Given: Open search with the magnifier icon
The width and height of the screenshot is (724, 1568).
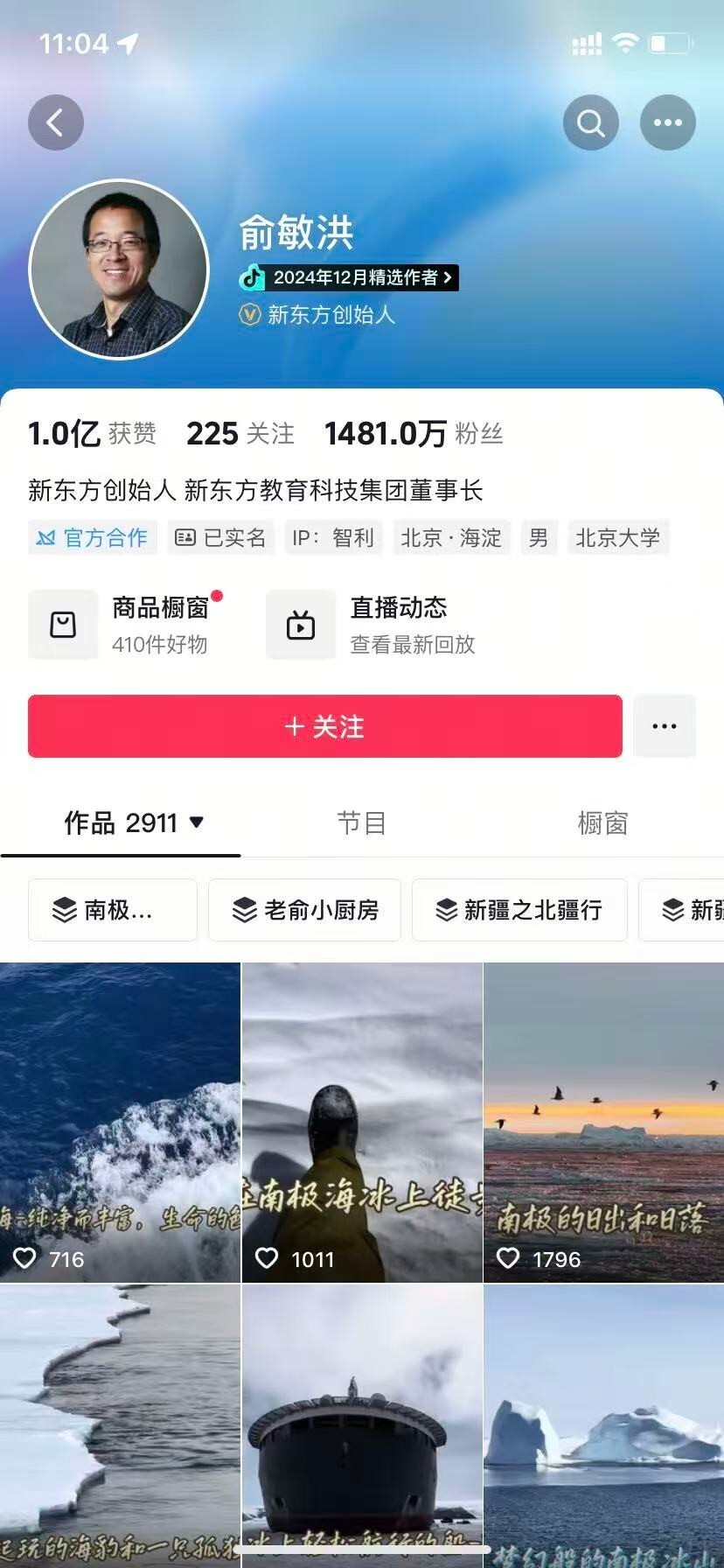Looking at the screenshot, I should coord(590,122).
